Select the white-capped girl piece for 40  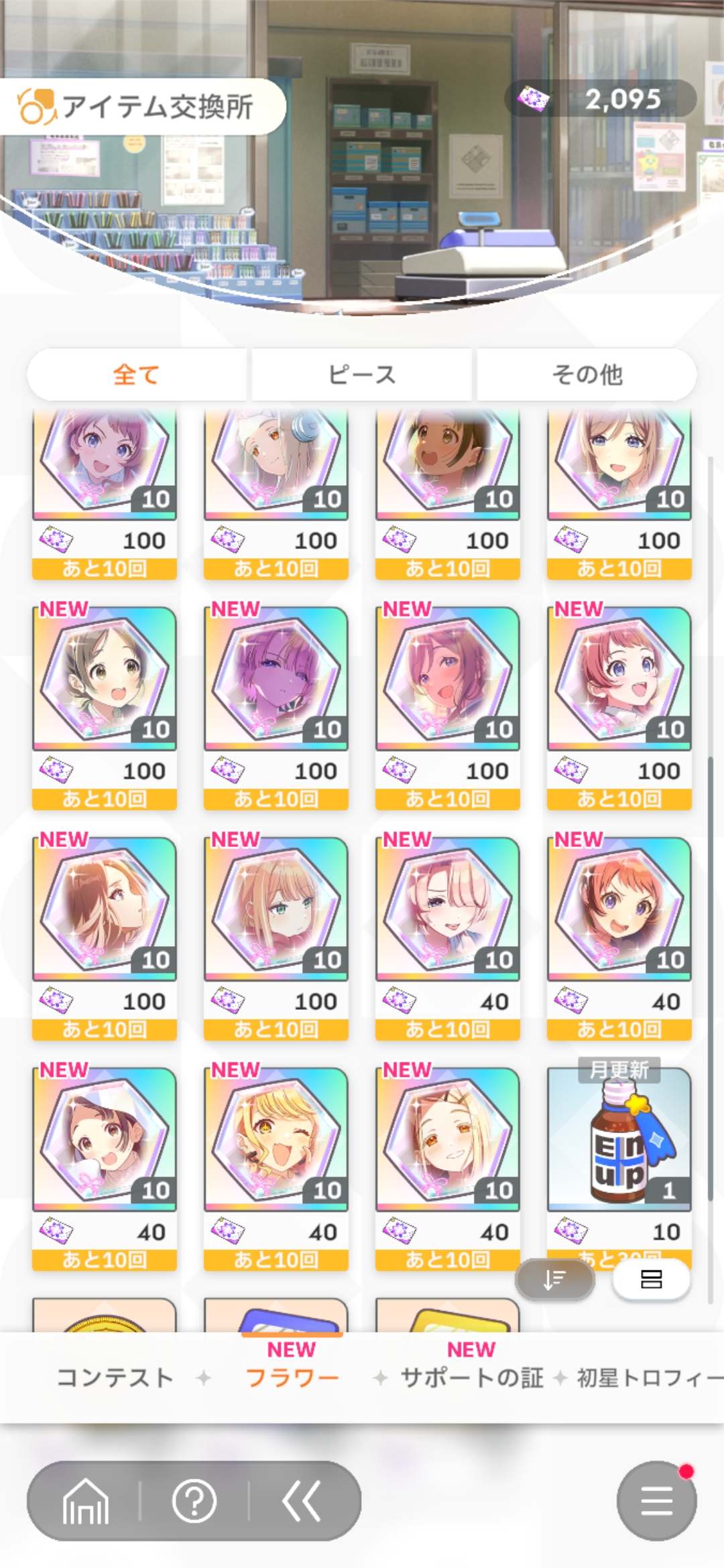[x=104, y=1139]
